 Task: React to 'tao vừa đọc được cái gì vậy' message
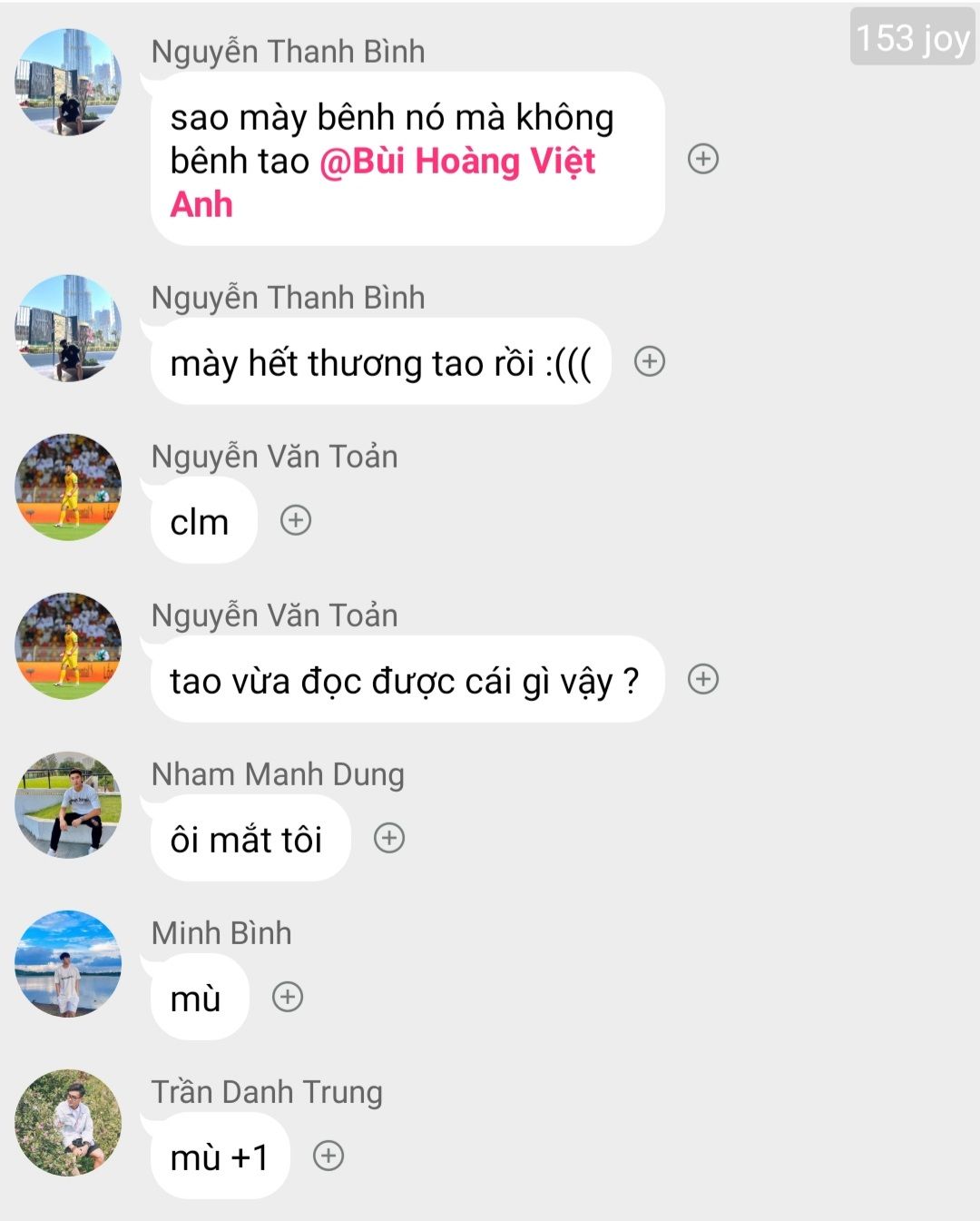pos(703,679)
